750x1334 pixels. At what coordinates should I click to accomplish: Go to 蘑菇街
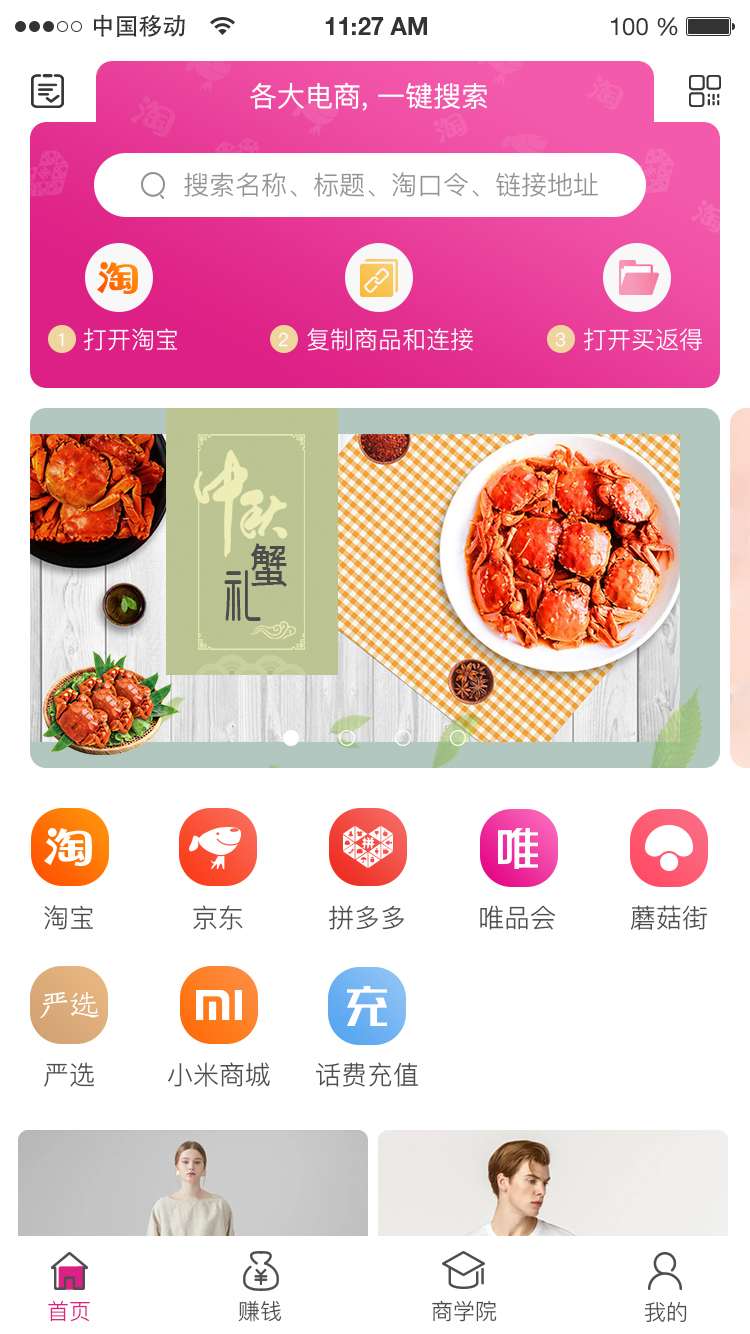(668, 848)
